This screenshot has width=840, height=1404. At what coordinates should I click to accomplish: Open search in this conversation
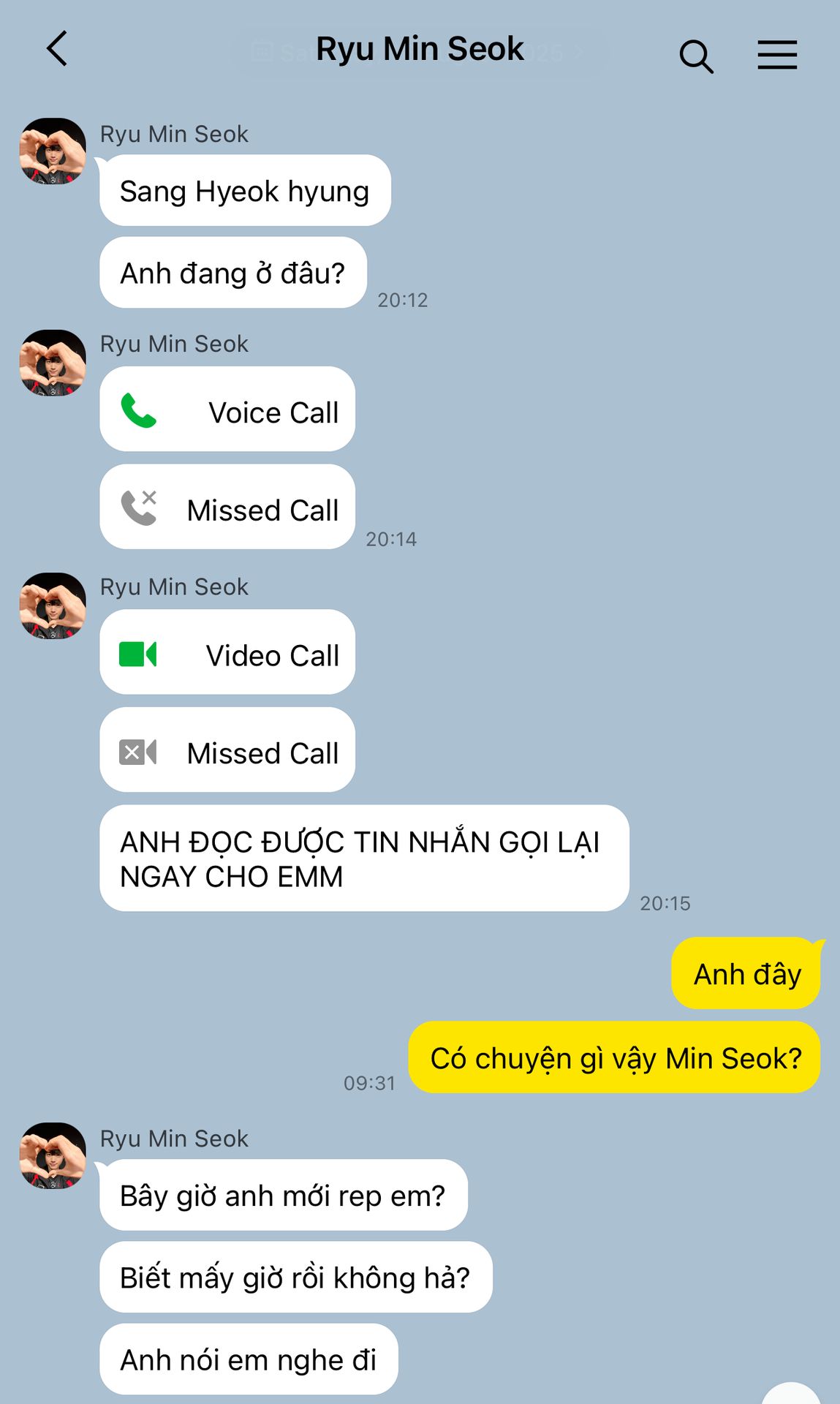tap(696, 56)
